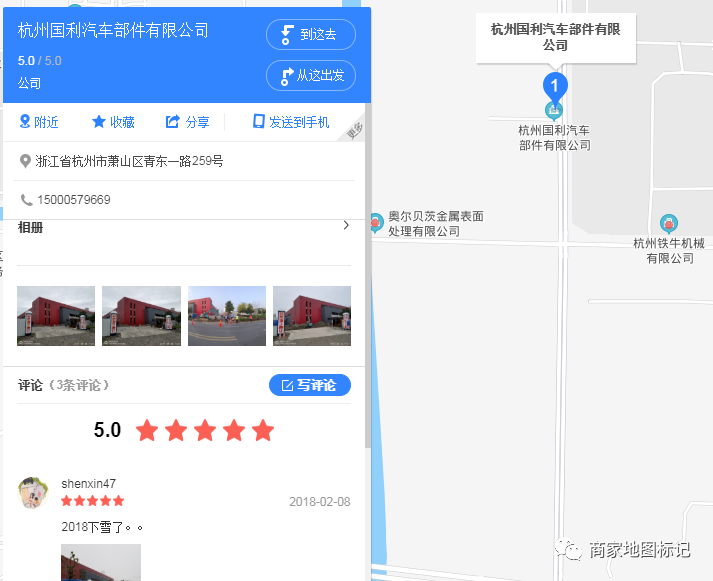Screen dimensions: 713x581
Task: Tap 发送到手机 to send to phone
Action: 290,122
